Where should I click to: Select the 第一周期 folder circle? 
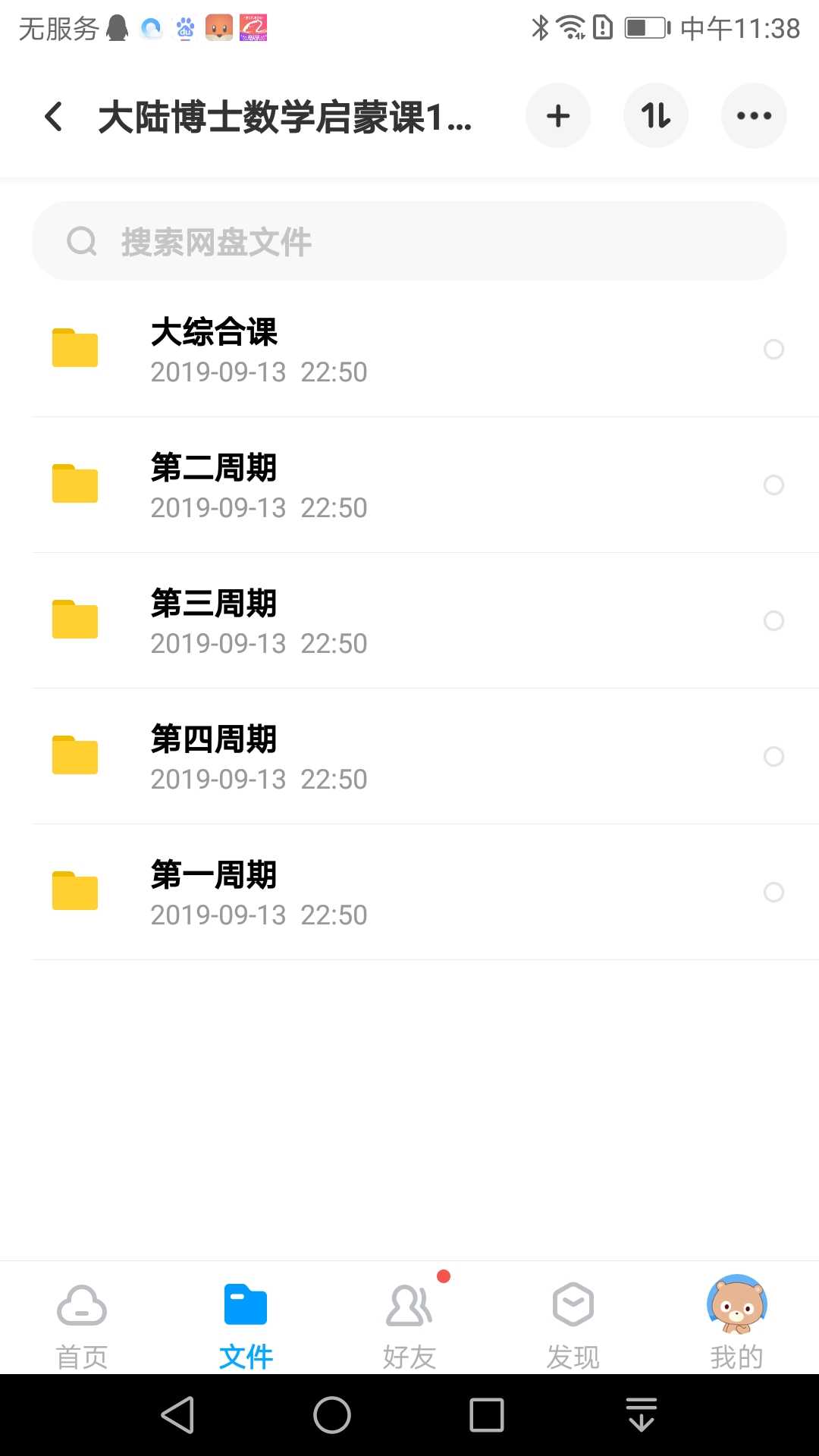pyautogui.click(x=773, y=892)
